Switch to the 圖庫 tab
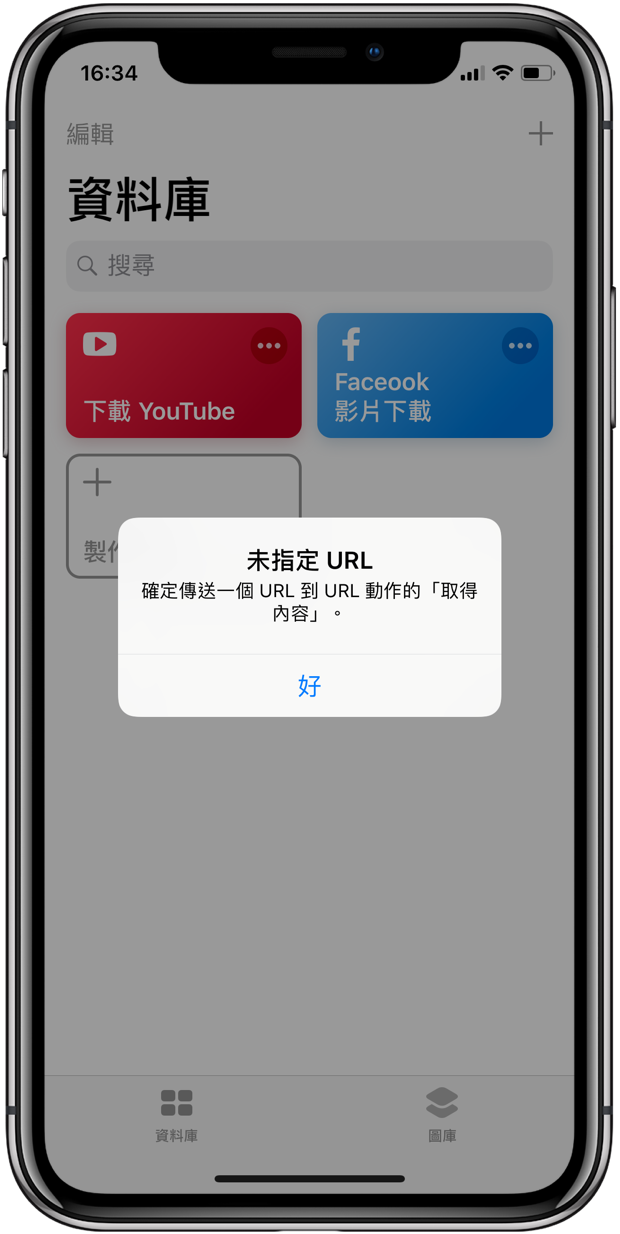The height and width of the screenshot is (1234, 620). click(441, 1115)
